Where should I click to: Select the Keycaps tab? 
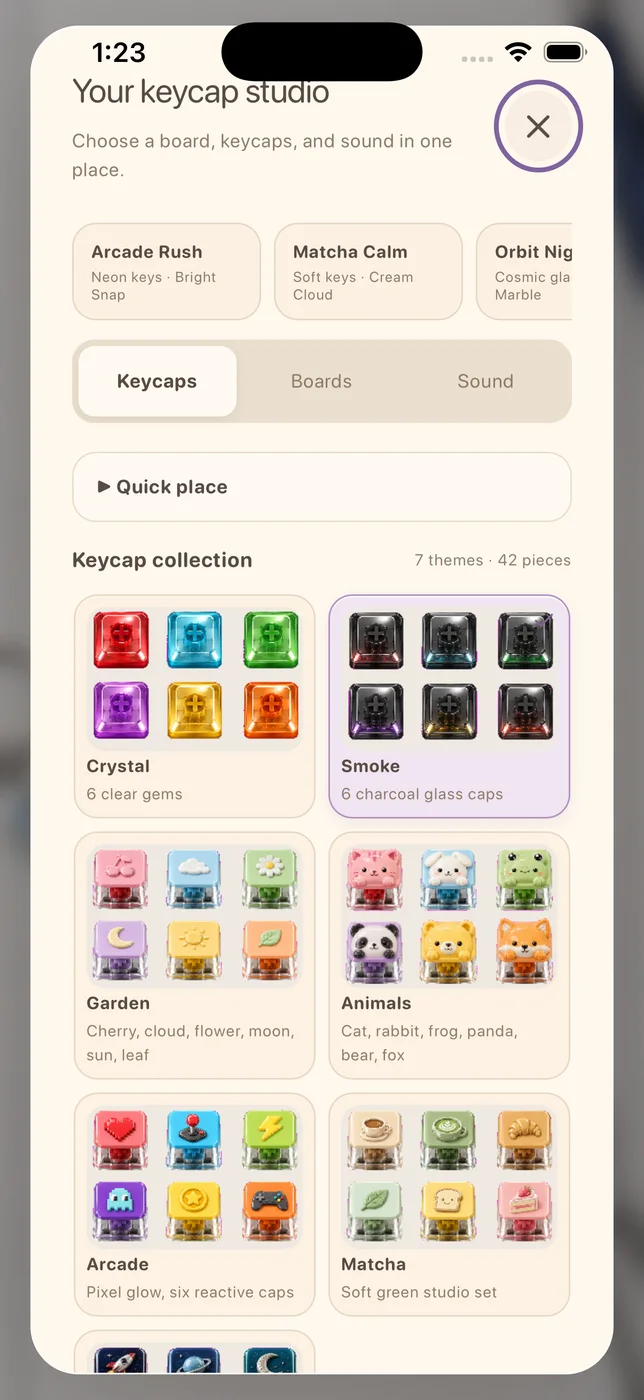(x=157, y=381)
